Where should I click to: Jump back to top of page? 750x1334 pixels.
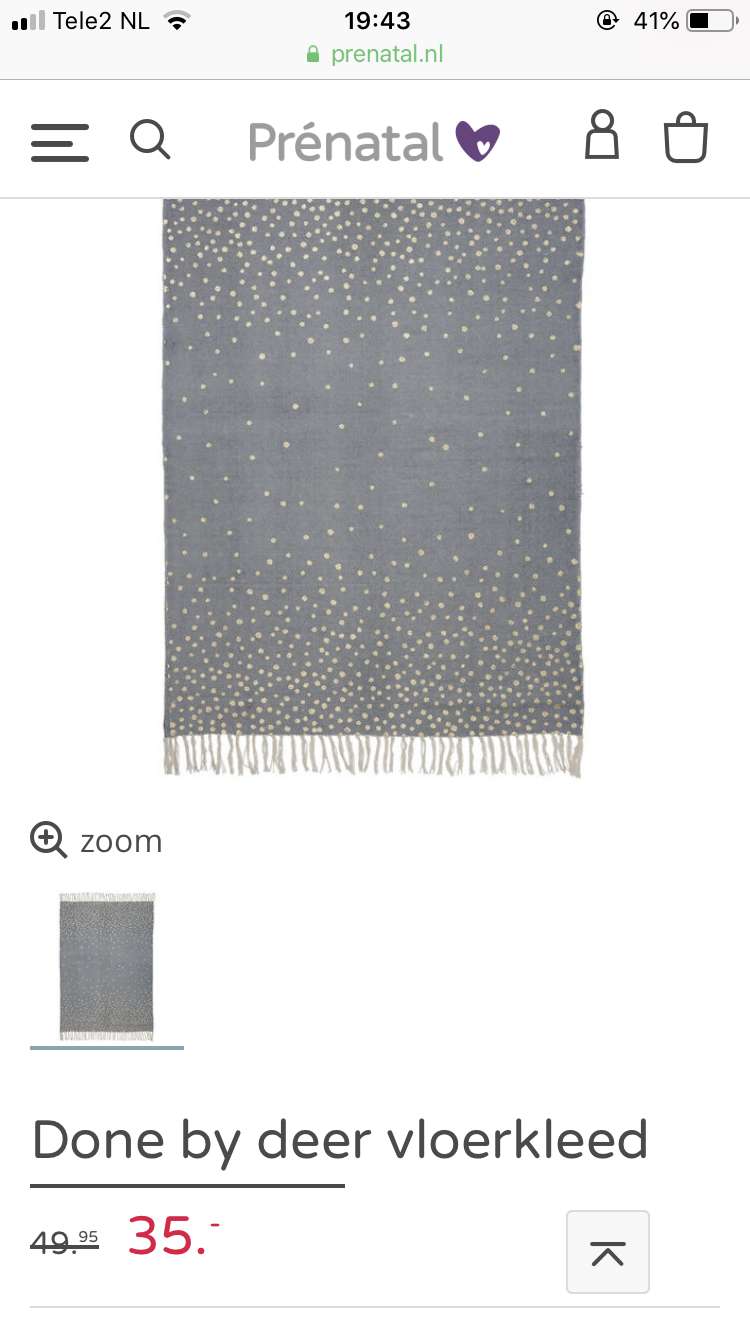(x=607, y=1252)
